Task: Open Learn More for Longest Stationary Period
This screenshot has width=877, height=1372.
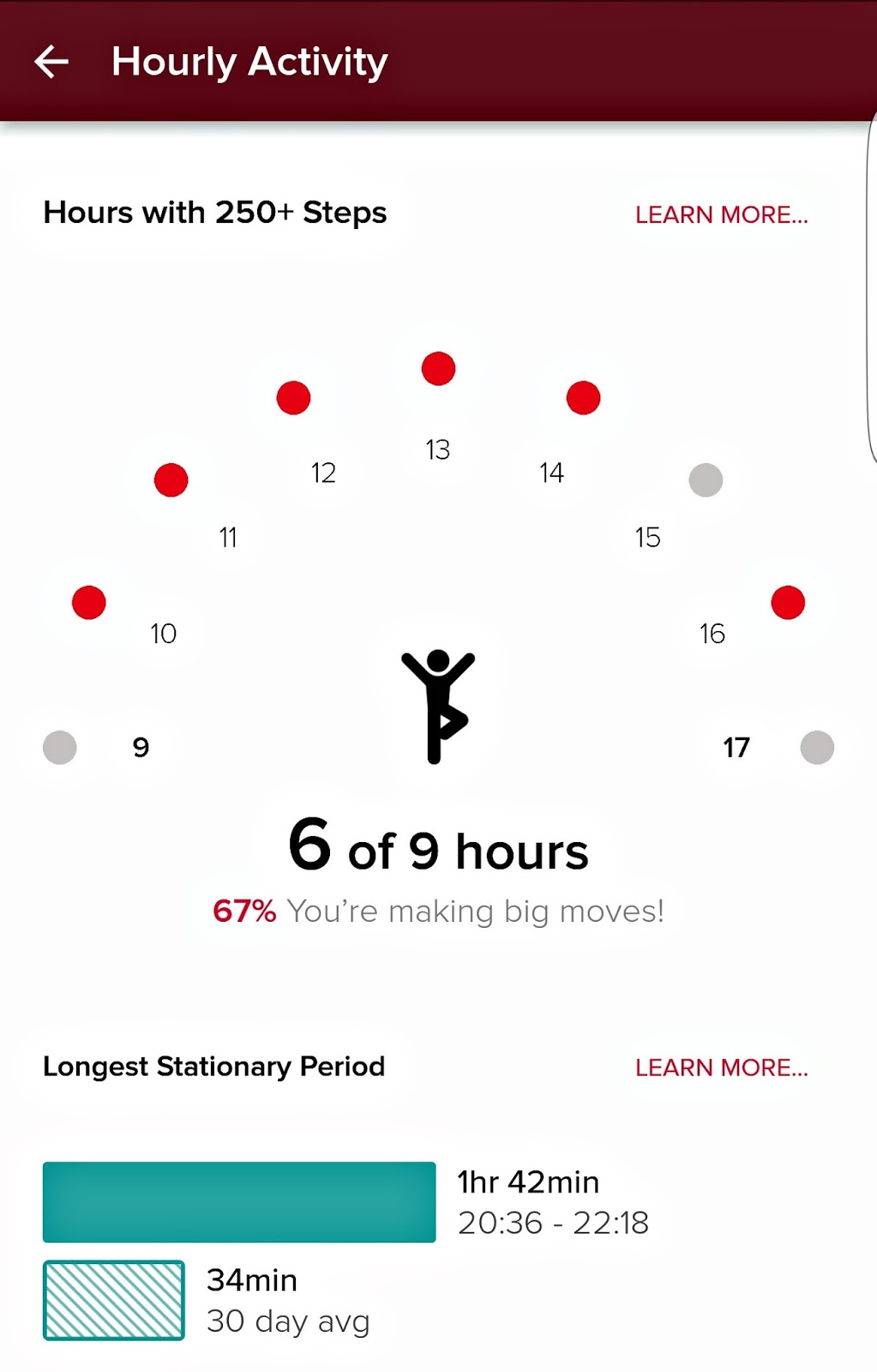Action: point(721,1068)
